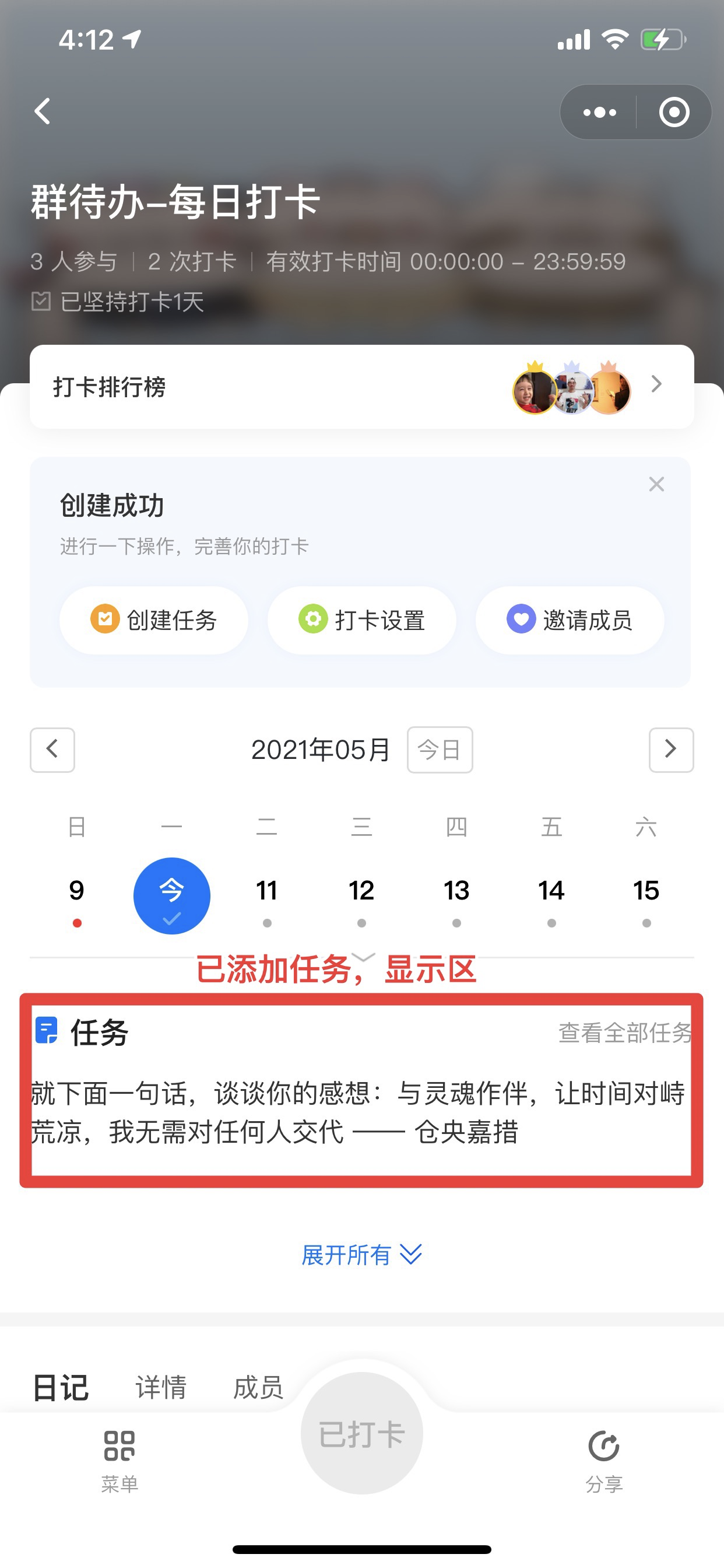Tap the 创建任务 button
Image resolution: width=724 pixels, height=1568 pixels.
tap(154, 619)
